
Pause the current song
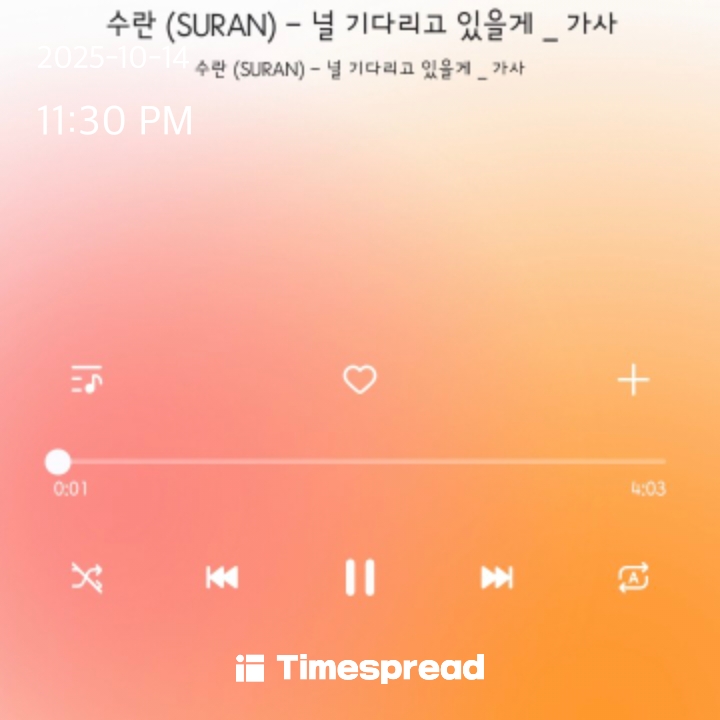(x=360, y=577)
